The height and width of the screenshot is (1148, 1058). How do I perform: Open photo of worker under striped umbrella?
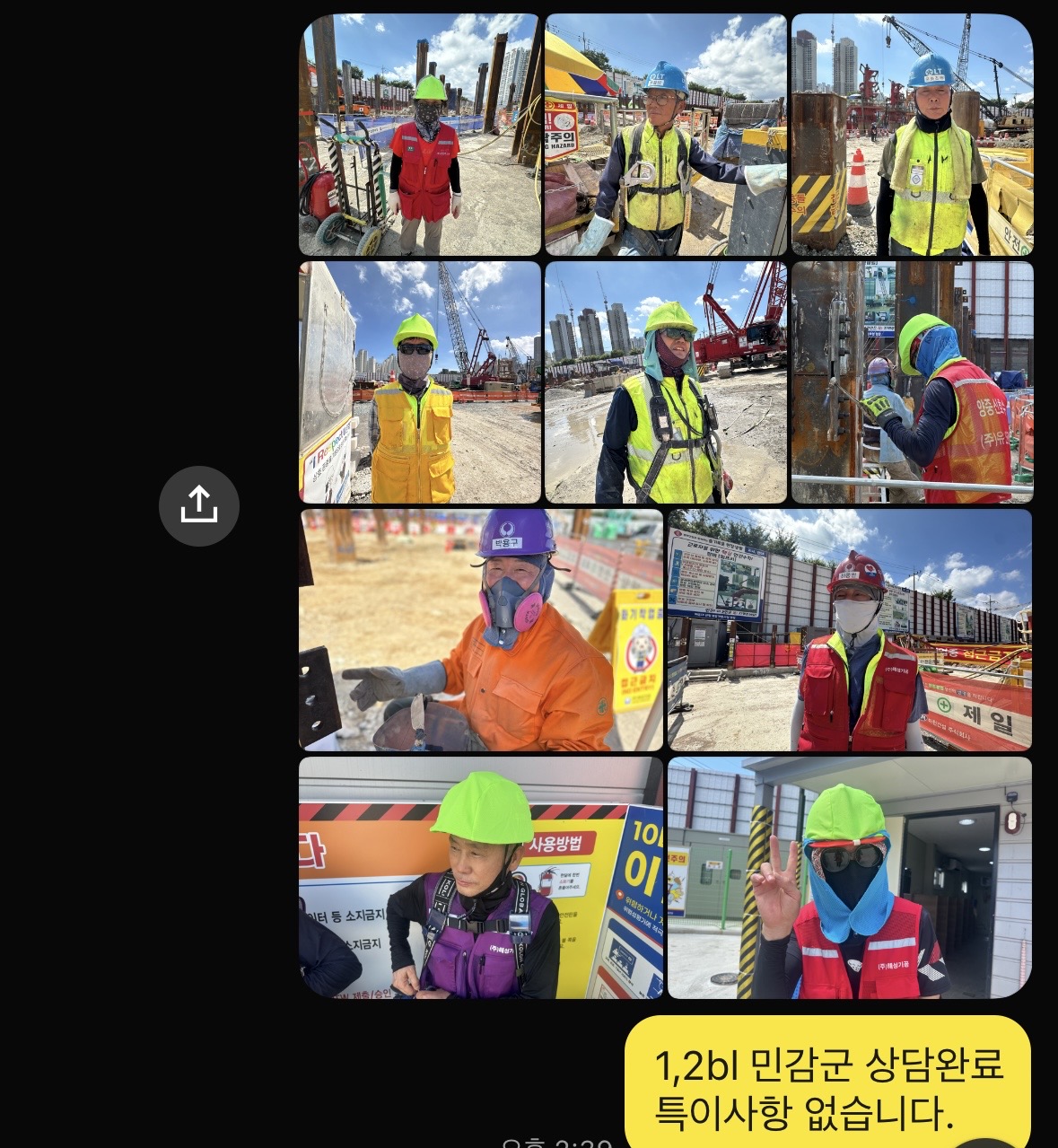[x=665, y=135]
